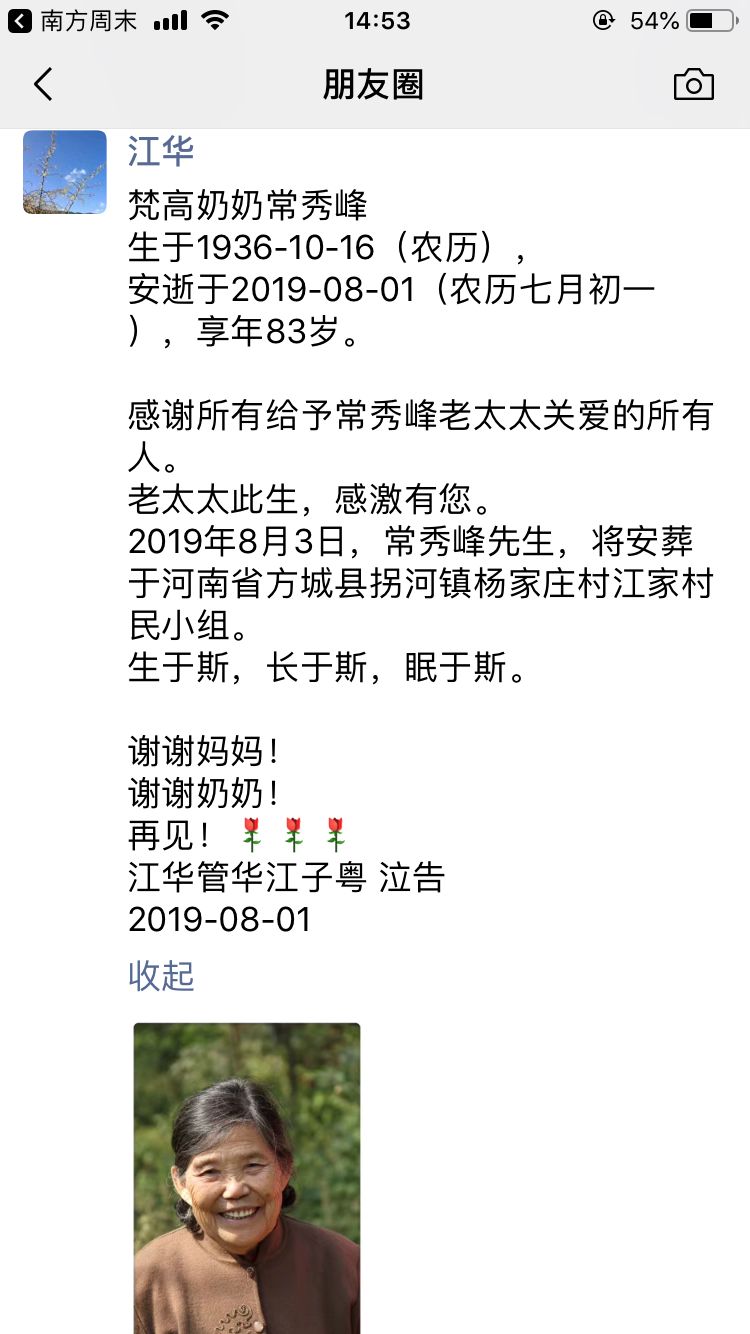Collapse the post with 收起
Image resolution: width=750 pixels, height=1334 pixels.
pos(161,975)
